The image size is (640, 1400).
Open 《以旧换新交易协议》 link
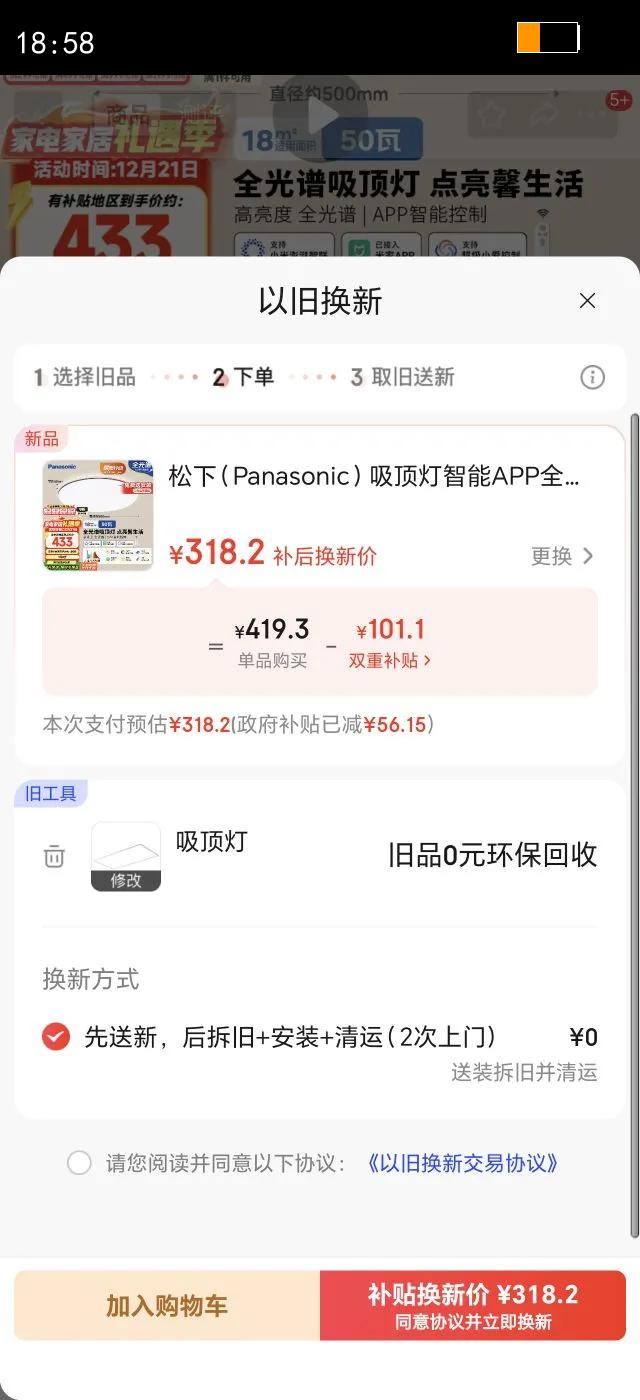pyautogui.click(x=462, y=1163)
